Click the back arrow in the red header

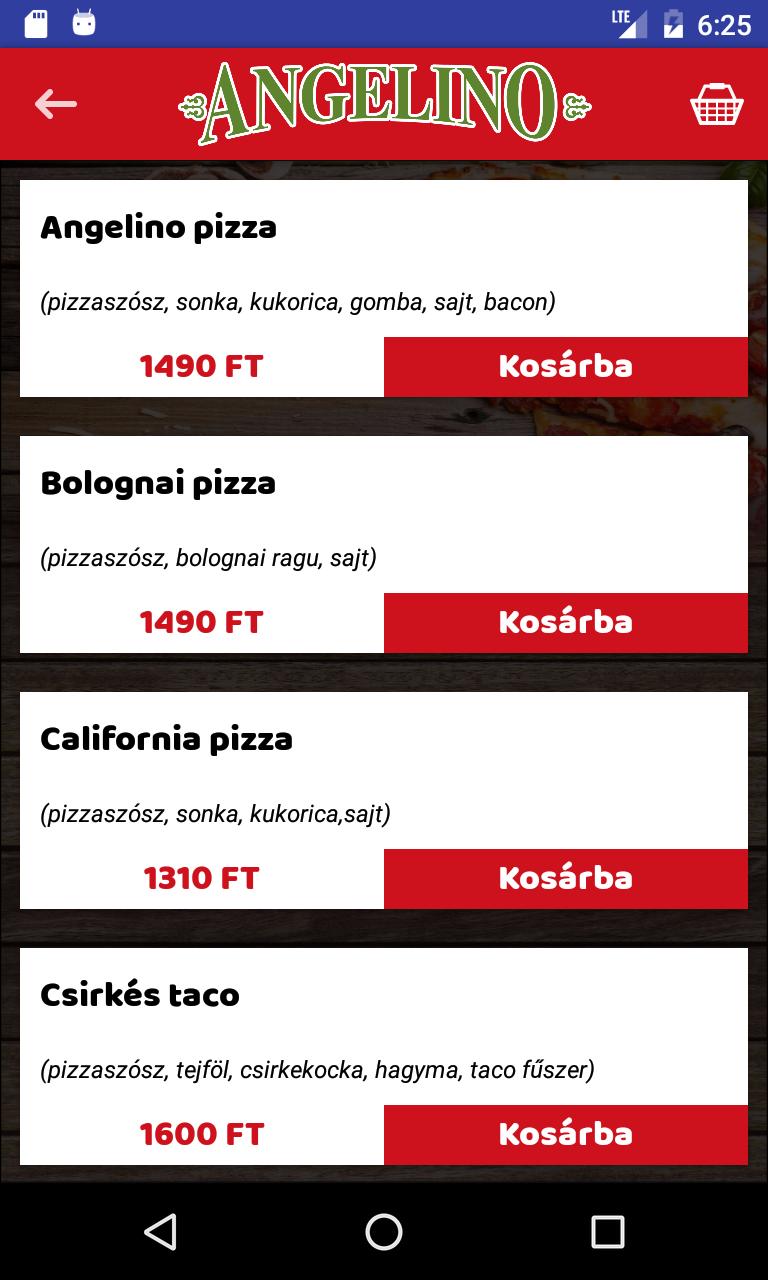(x=55, y=103)
